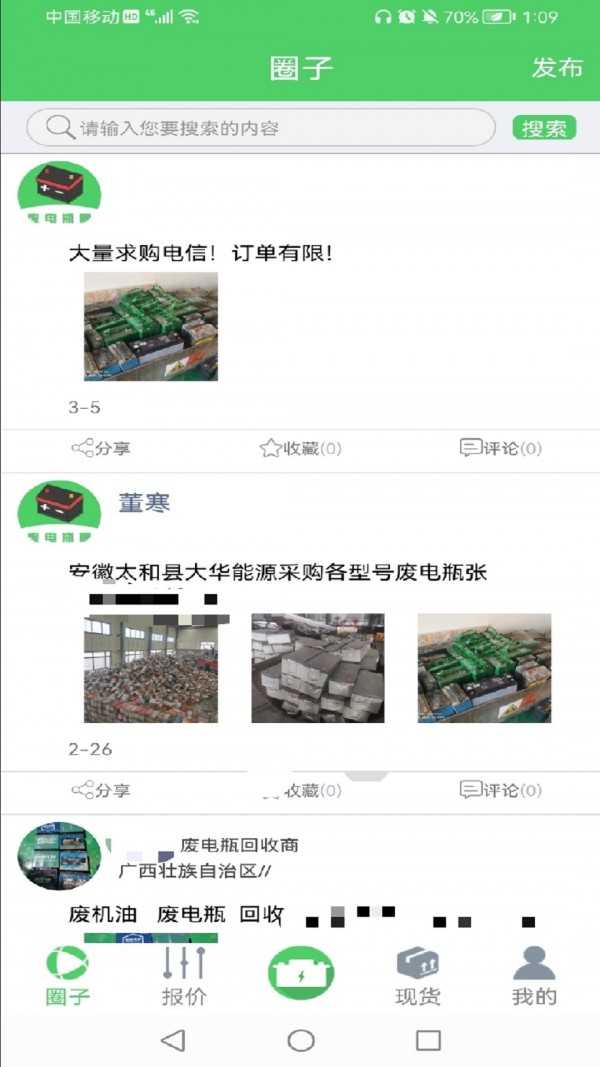Open the photo in the 大量求购电信 post
This screenshot has width=600, height=1067.
click(x=151, y=326)
